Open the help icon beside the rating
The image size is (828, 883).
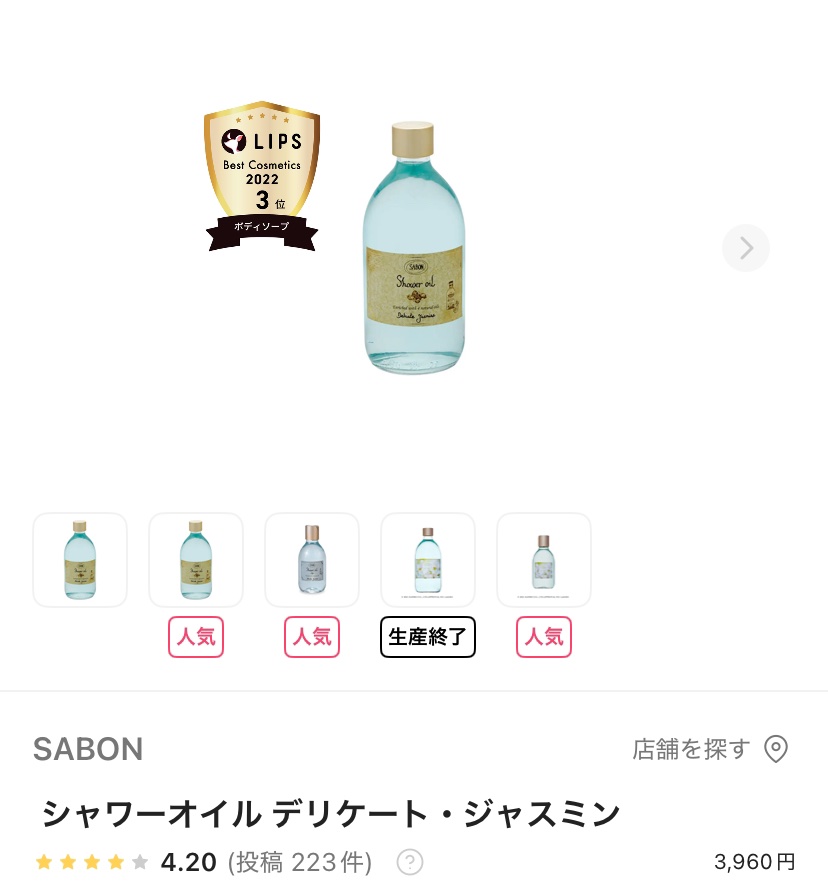click(x=408, y=861)
